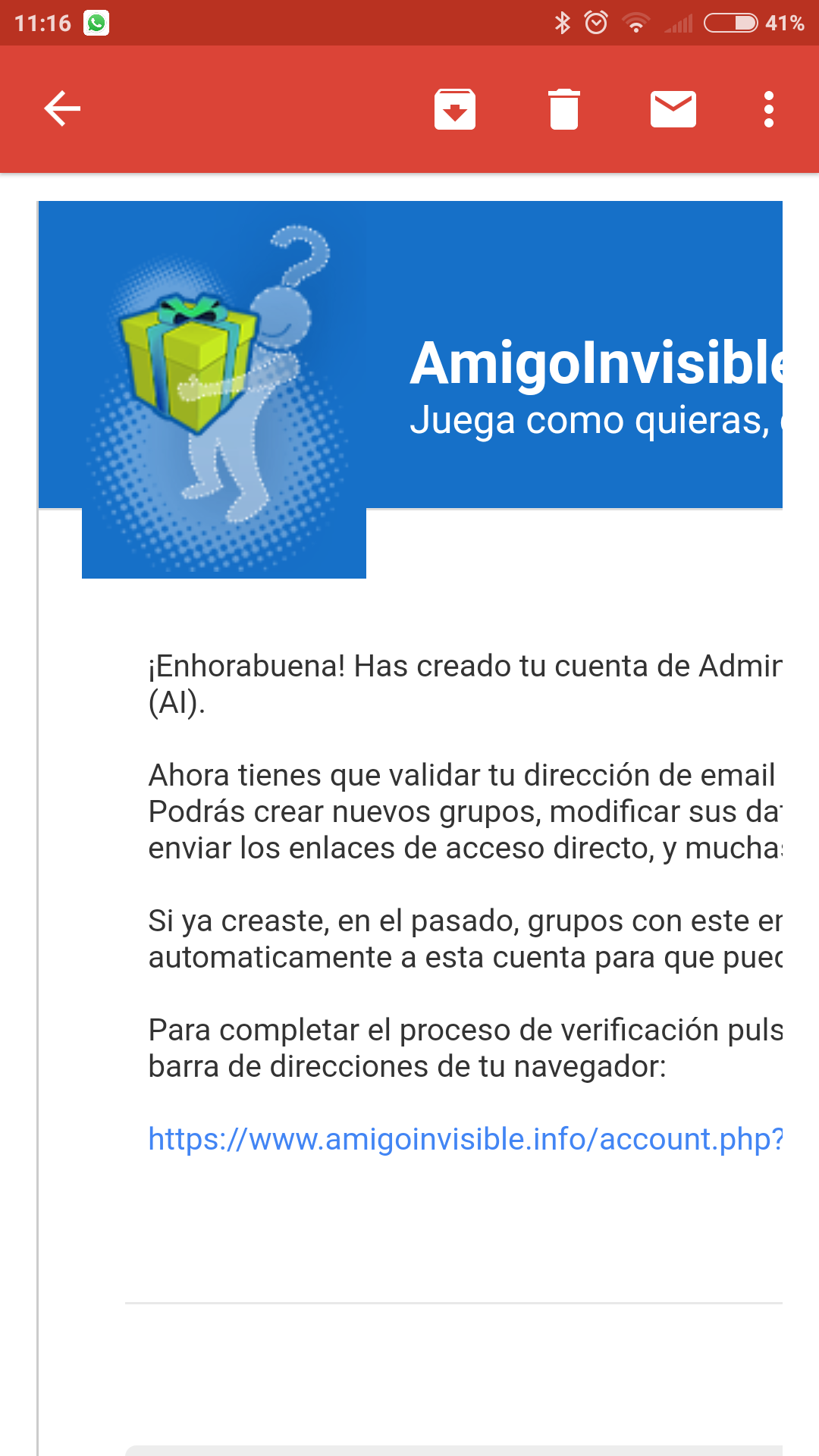Image resolution: width=819 pixels, height=1456 pixels.
Task: Mark this email as unread
Action: point(673,109)
